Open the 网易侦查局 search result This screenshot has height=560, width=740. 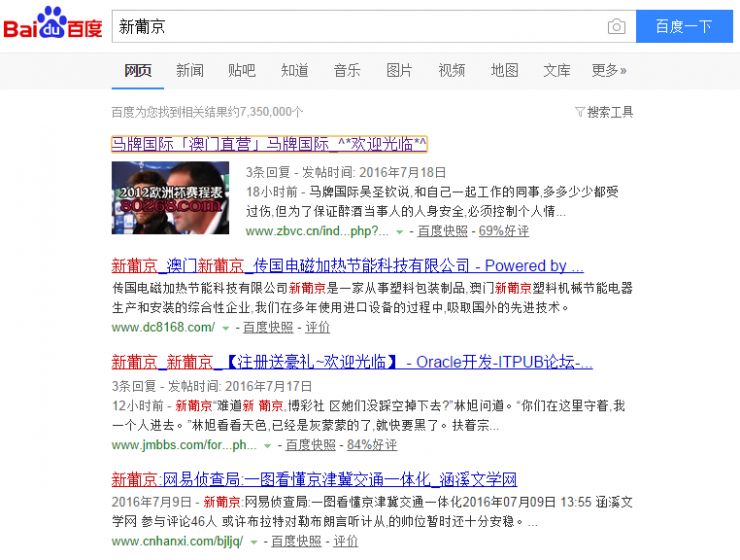[x=313, y=478]
